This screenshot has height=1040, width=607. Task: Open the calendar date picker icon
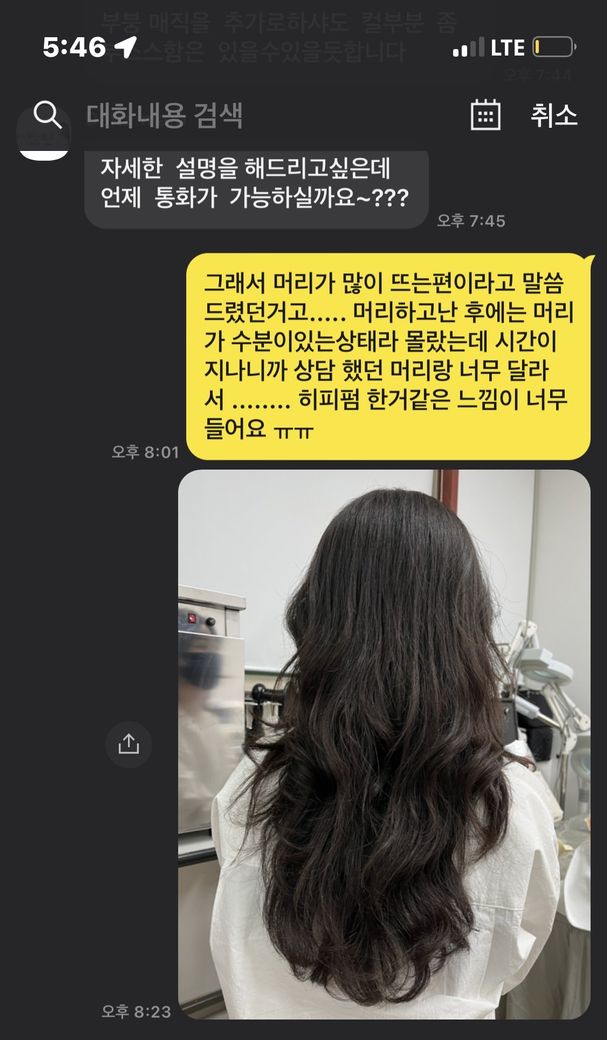485,115
